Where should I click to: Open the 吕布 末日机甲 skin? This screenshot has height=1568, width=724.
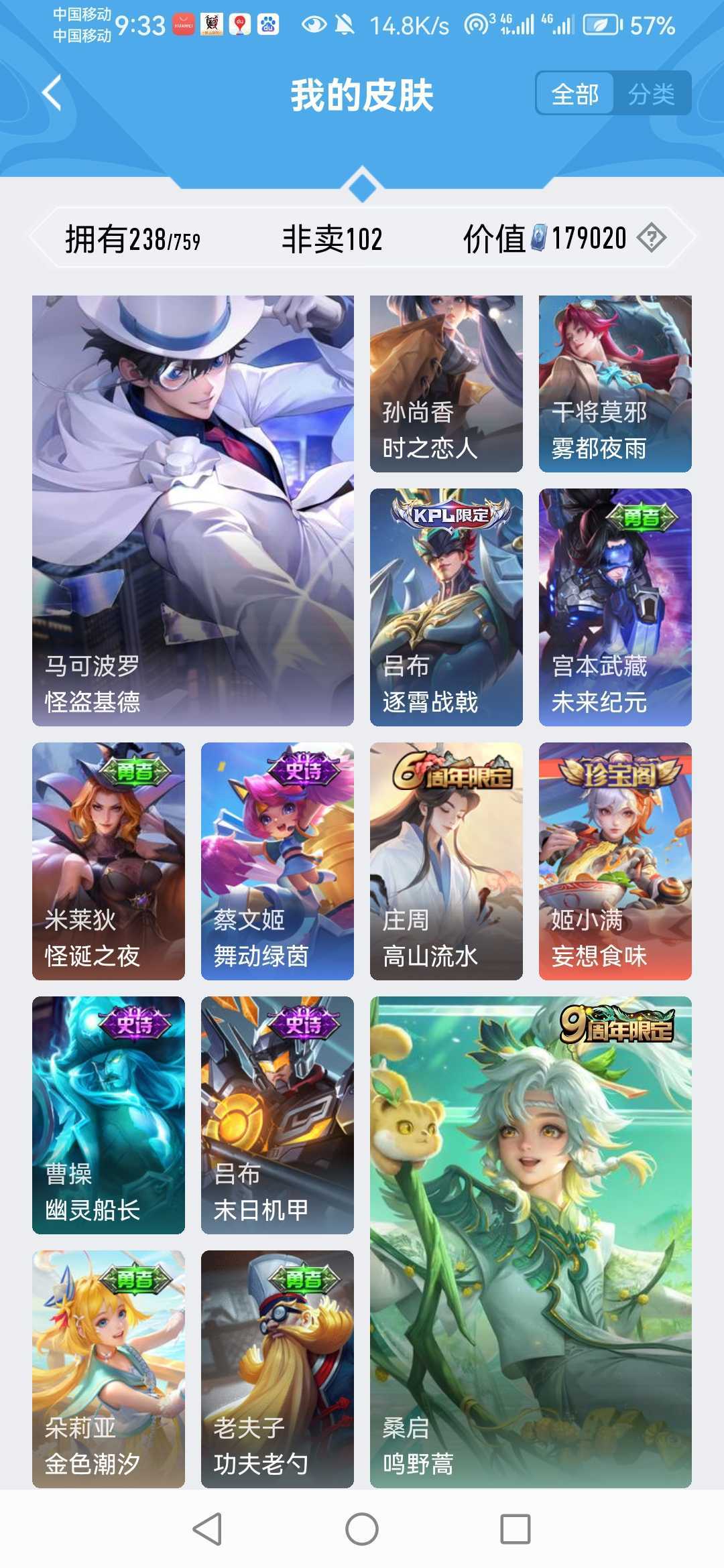pyautogui.click(x=278, y=1115)
